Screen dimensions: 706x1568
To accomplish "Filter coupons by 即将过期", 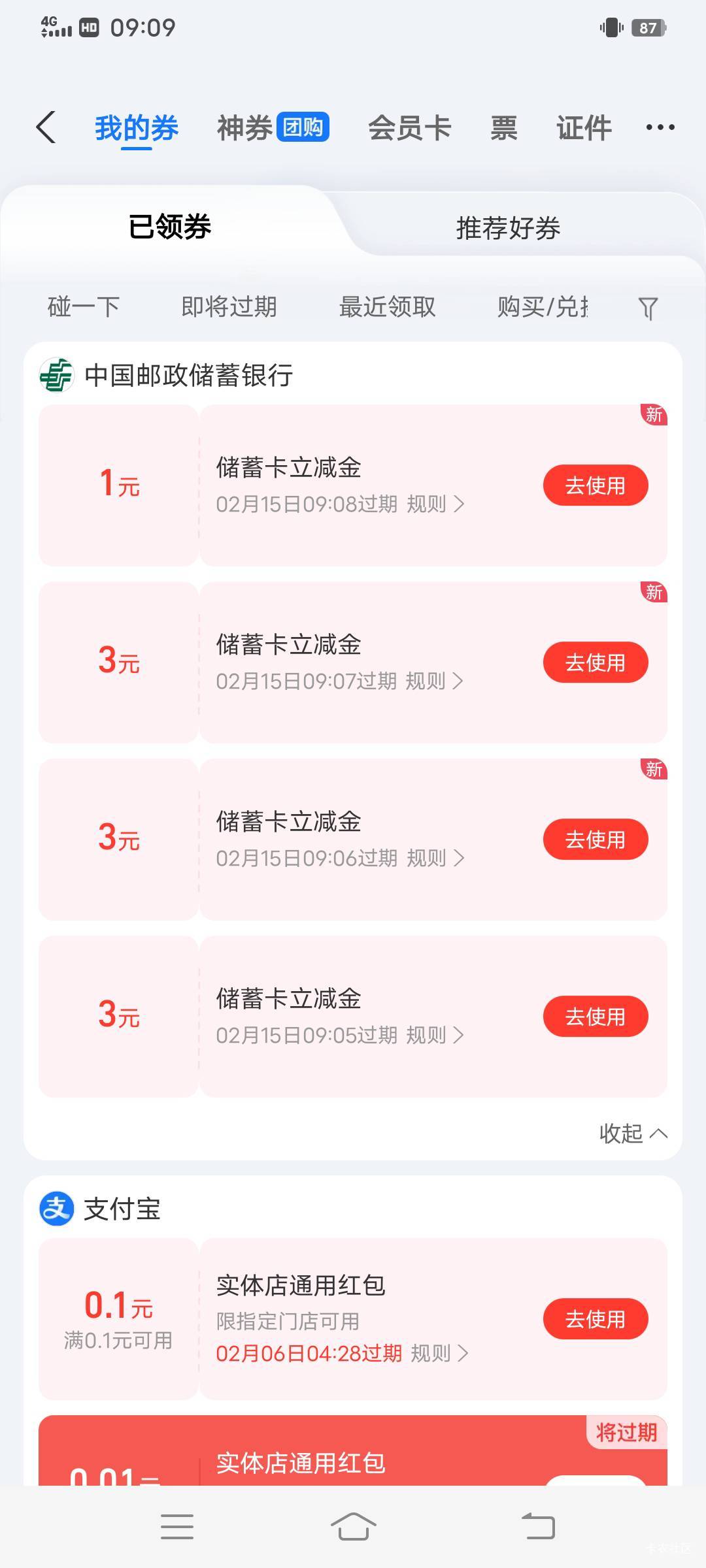I will click(229, 306).
